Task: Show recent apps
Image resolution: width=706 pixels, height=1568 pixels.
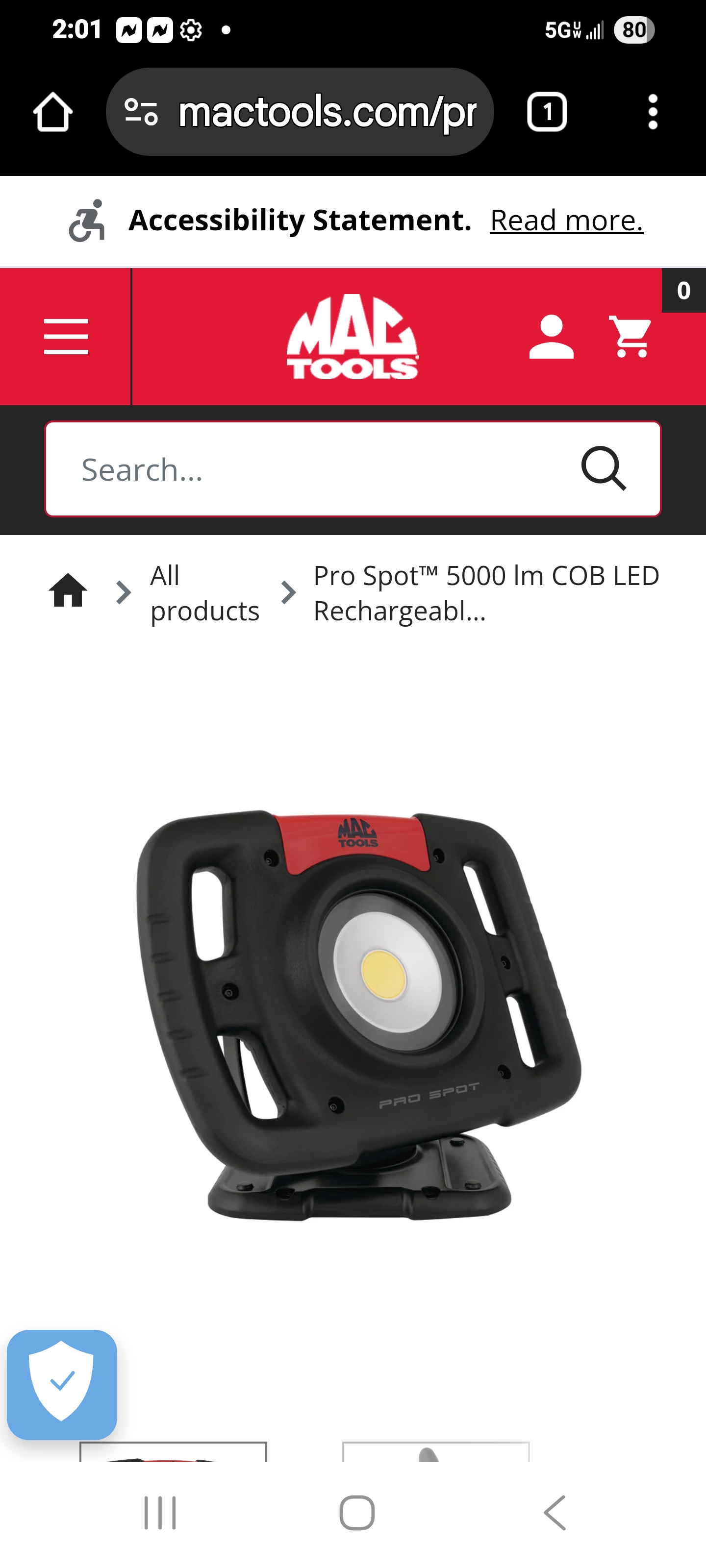Action: (160, 1513)
